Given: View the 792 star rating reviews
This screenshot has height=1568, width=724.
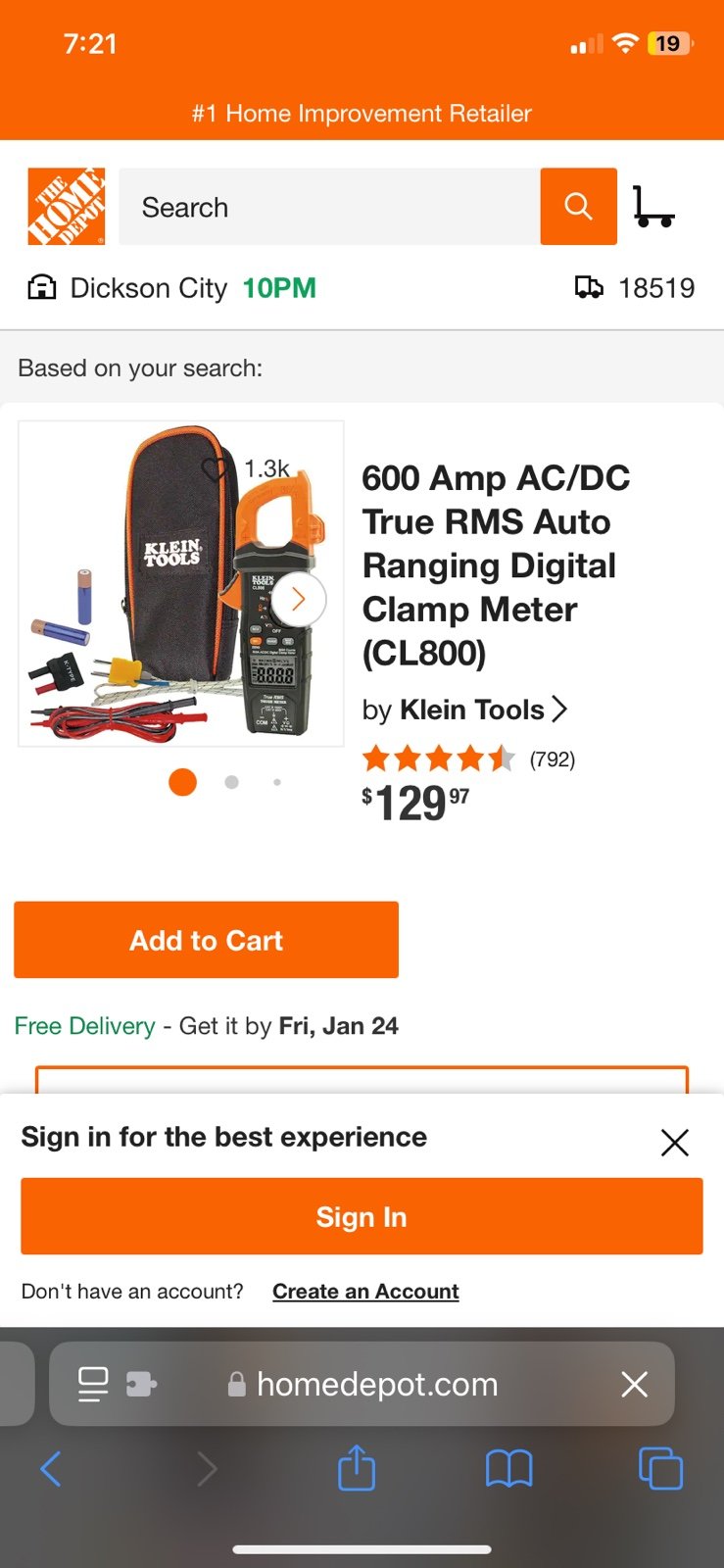Looking at the screenshot, I should click(x=467, y=759).
